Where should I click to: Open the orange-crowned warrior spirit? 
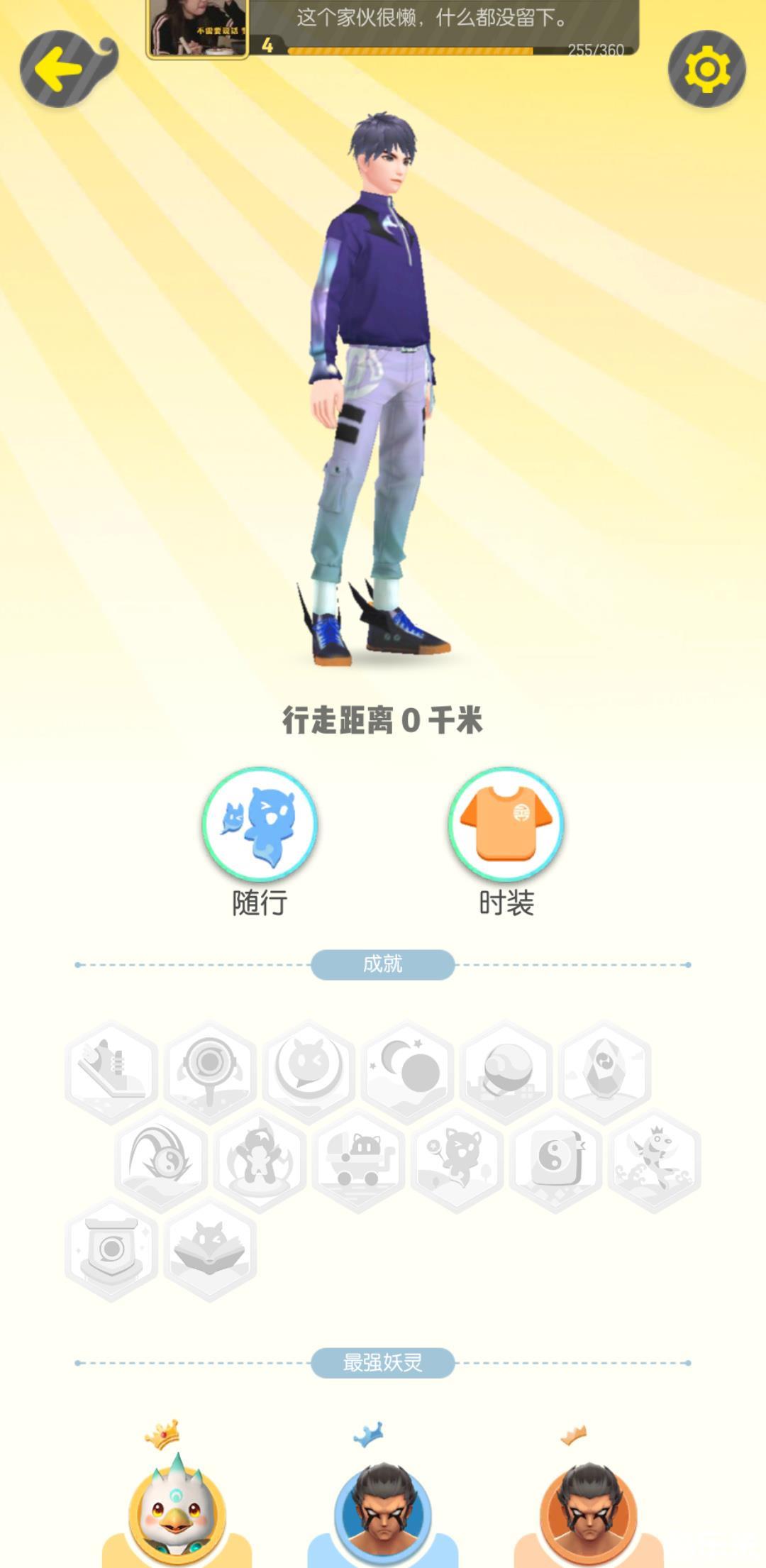click(x=589, y=1511)
